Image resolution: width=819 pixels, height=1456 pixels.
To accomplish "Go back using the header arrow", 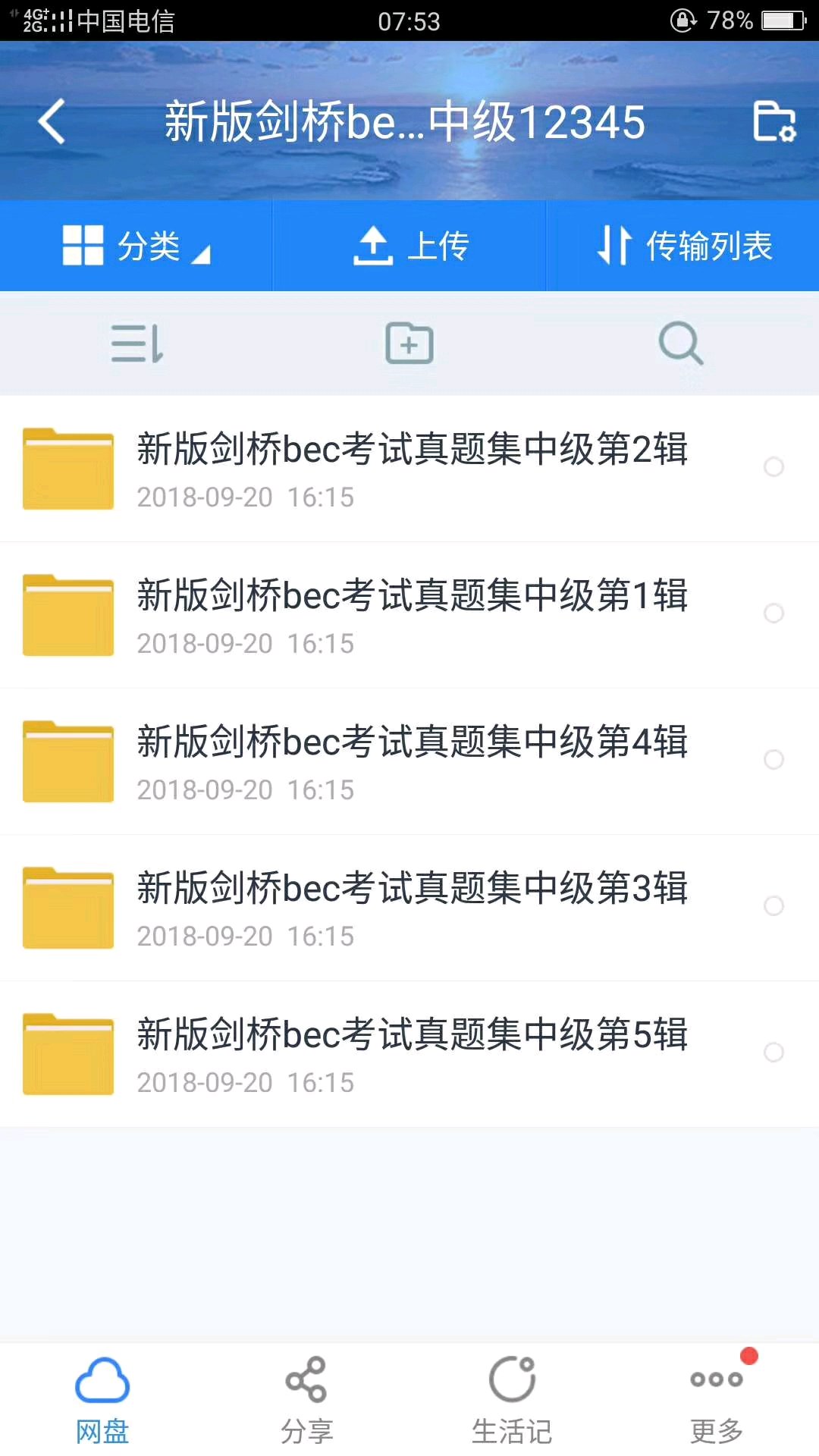I will (52, 121).
